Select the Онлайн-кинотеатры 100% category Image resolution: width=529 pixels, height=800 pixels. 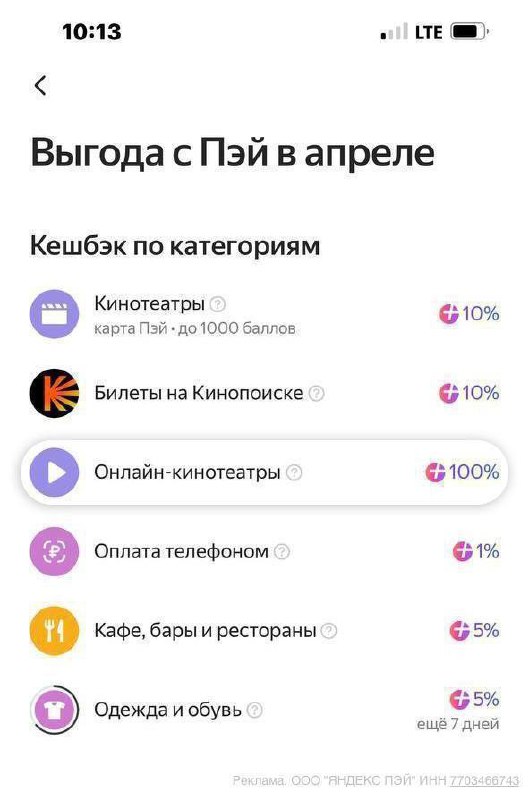pos(264,472)
